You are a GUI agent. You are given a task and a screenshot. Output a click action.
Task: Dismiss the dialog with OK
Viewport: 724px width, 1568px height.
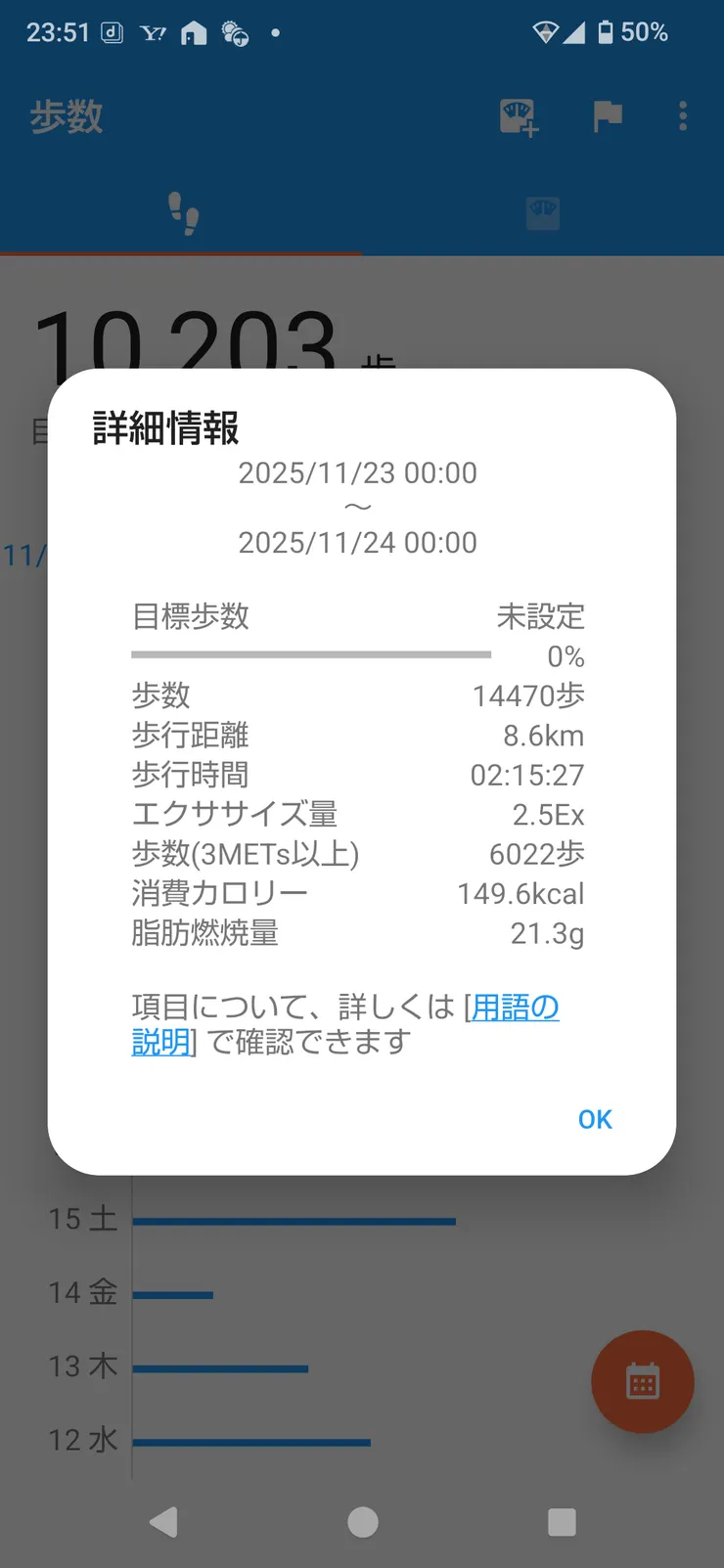595,1119
